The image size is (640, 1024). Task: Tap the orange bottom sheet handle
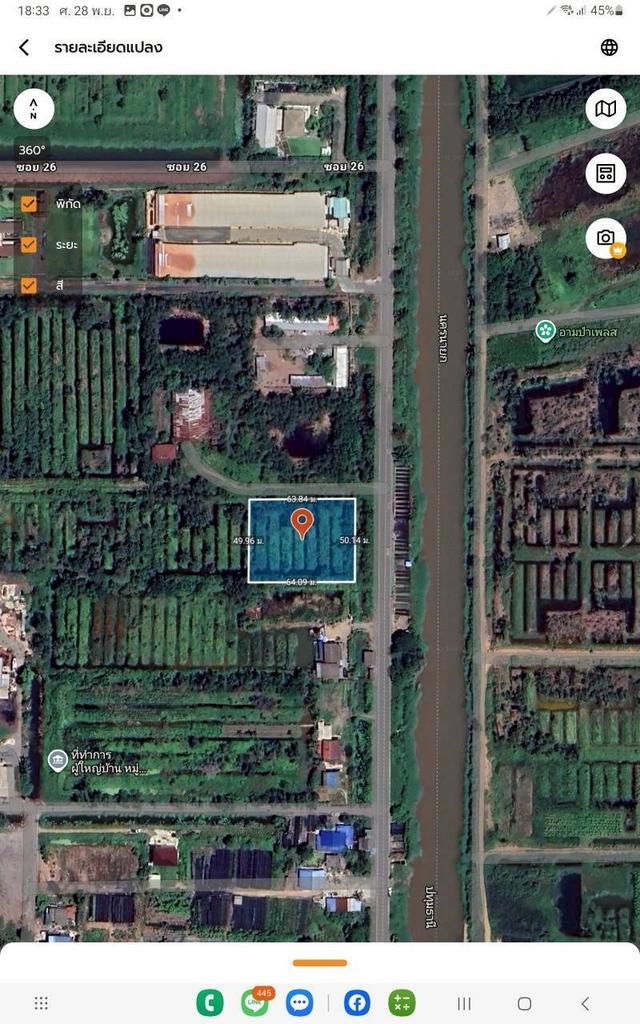[x=320, y=963]
